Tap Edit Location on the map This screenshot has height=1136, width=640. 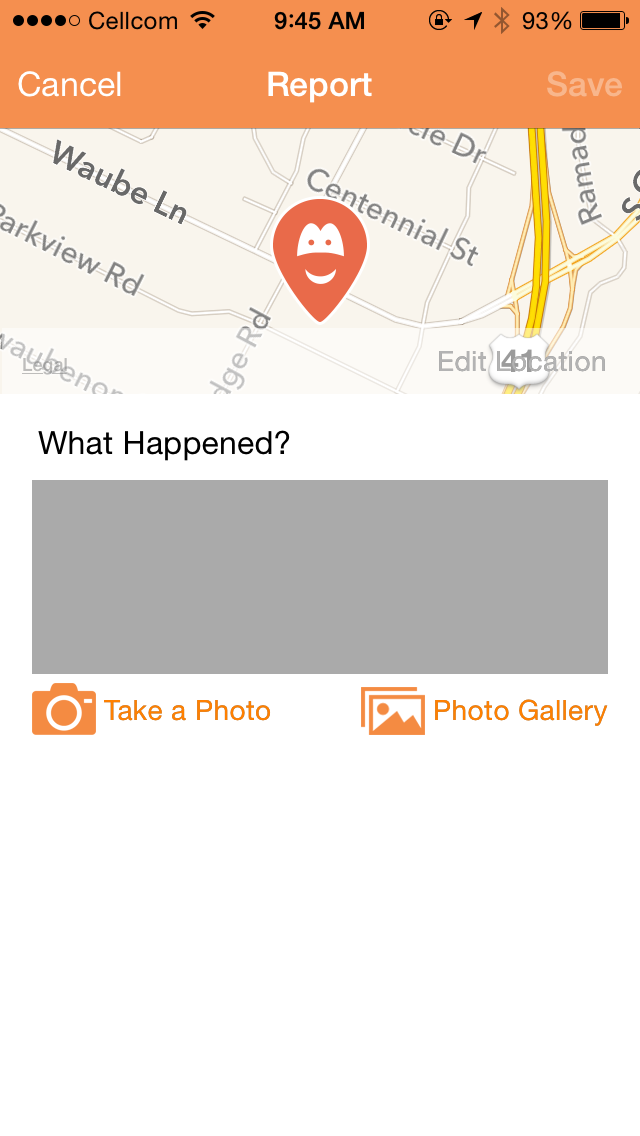click(x=521, y=361)
